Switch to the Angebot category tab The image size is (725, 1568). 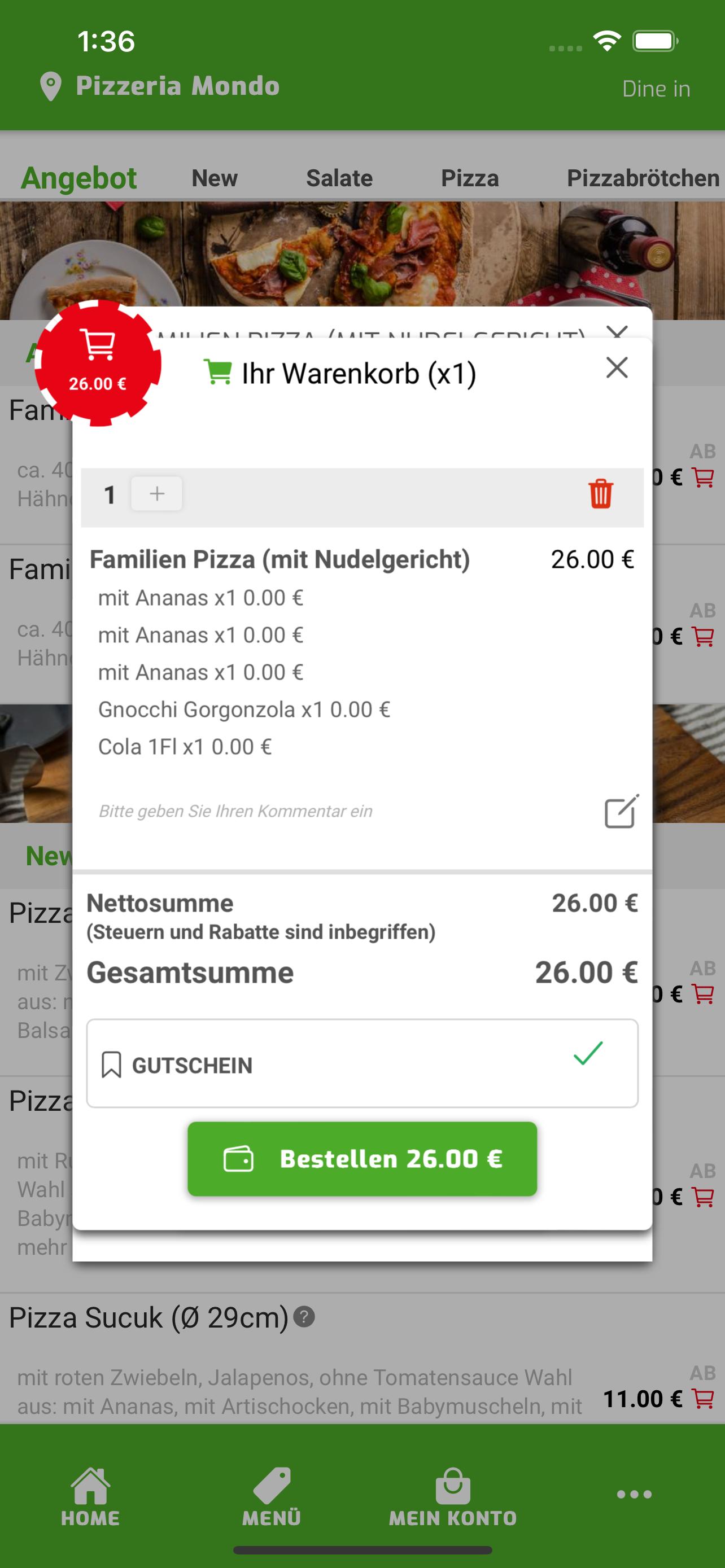click(78, 178)
